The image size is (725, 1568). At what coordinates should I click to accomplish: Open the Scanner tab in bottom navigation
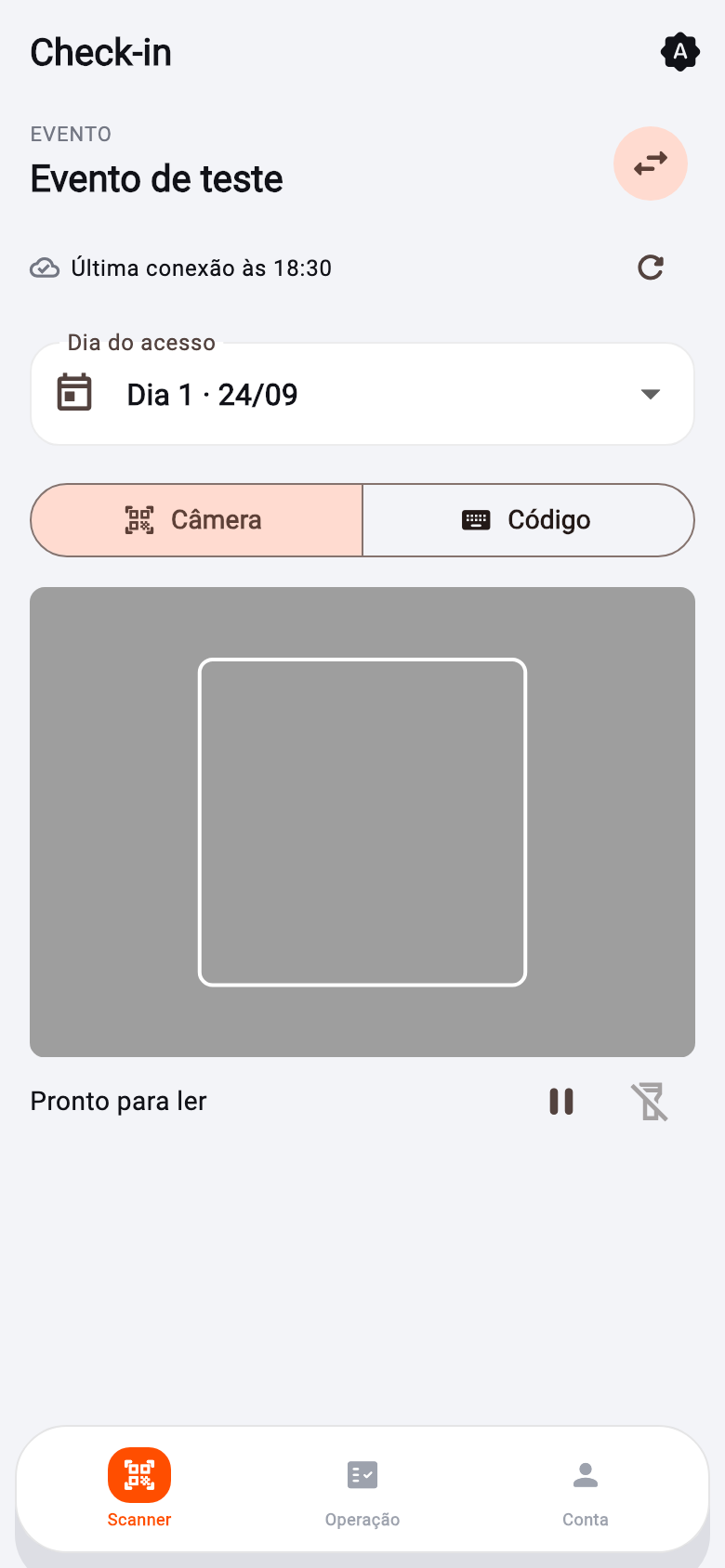pyautogui.click(x=139, y=1488)
